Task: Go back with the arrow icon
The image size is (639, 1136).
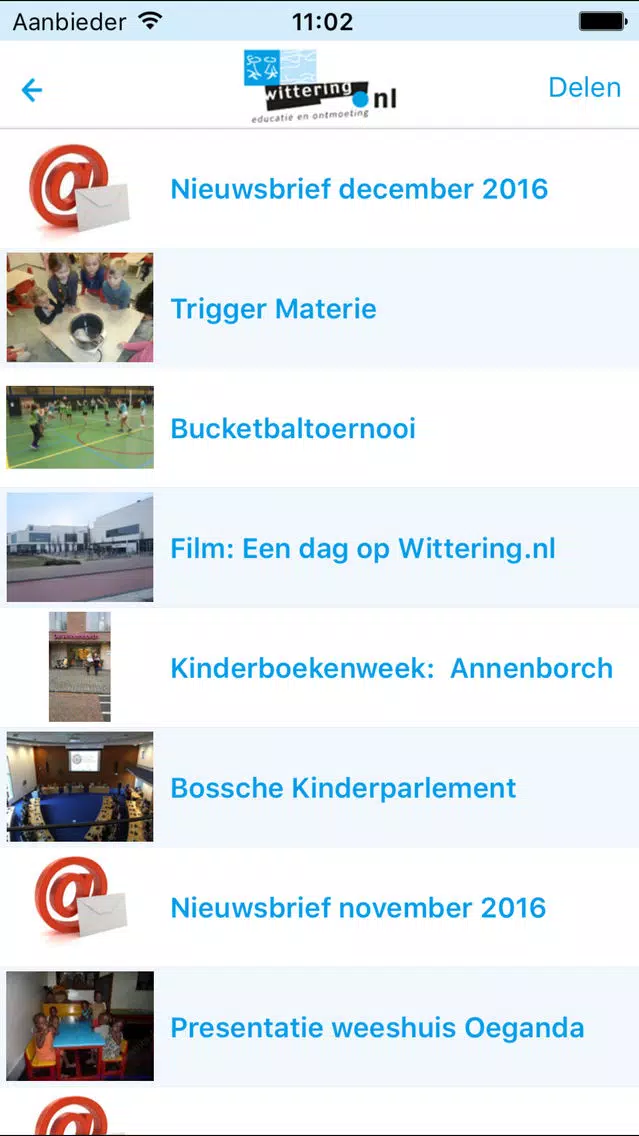Action: pyautogui.click(x=32, y=90)
